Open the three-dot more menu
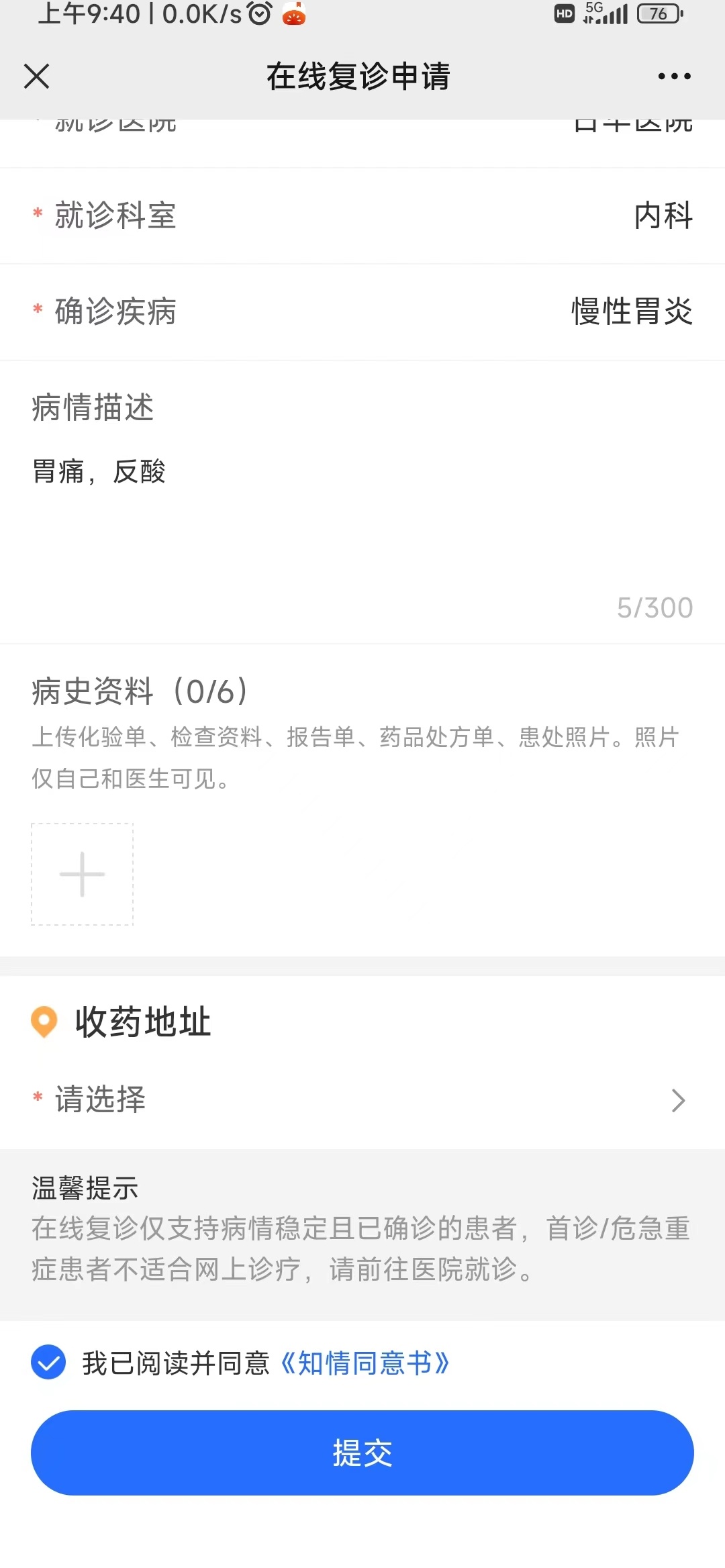The image size is (725, 1568). coord(674,77)
